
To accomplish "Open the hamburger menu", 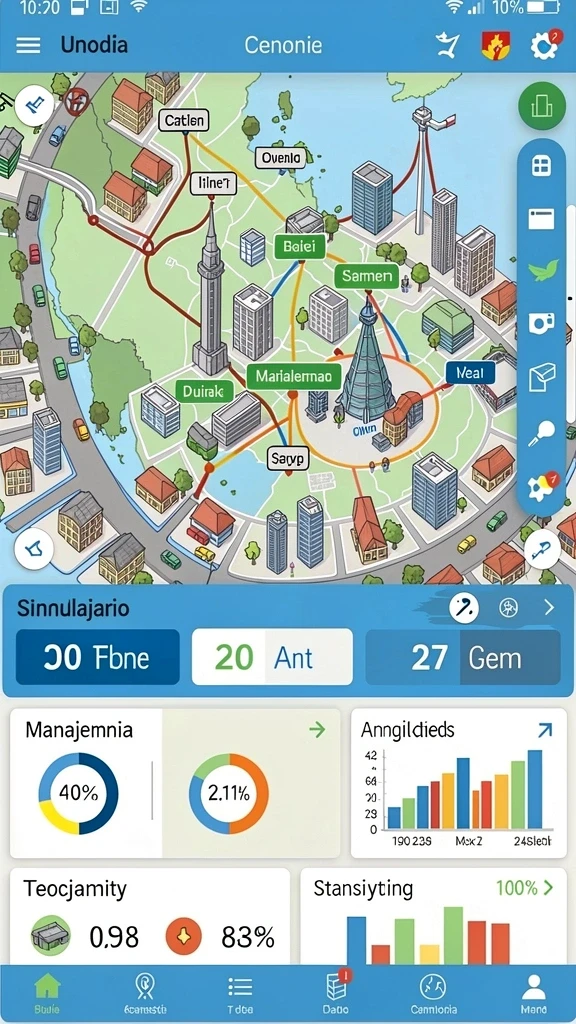I will click(x=28, y=45).
